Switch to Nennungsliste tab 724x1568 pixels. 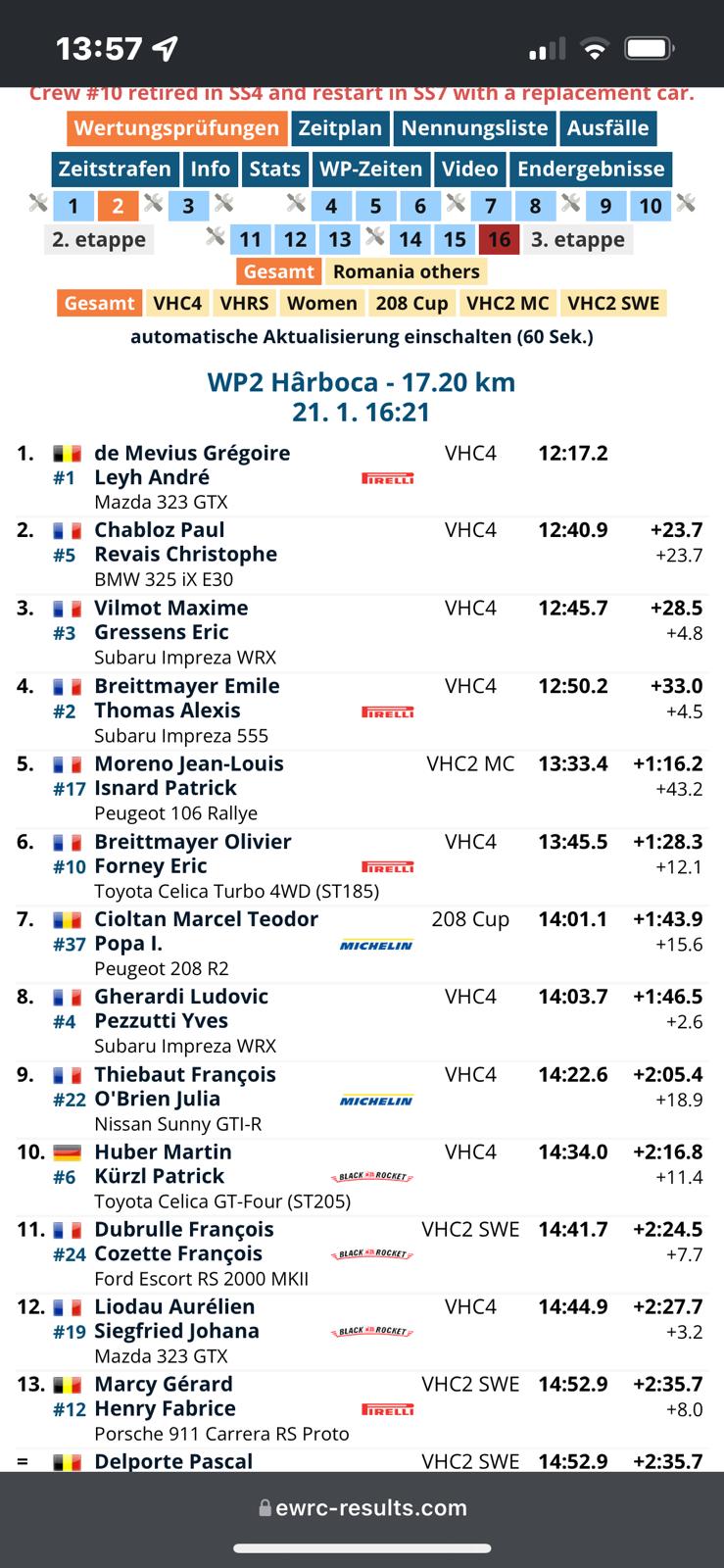pyautogui.click(x=474, y=128)
